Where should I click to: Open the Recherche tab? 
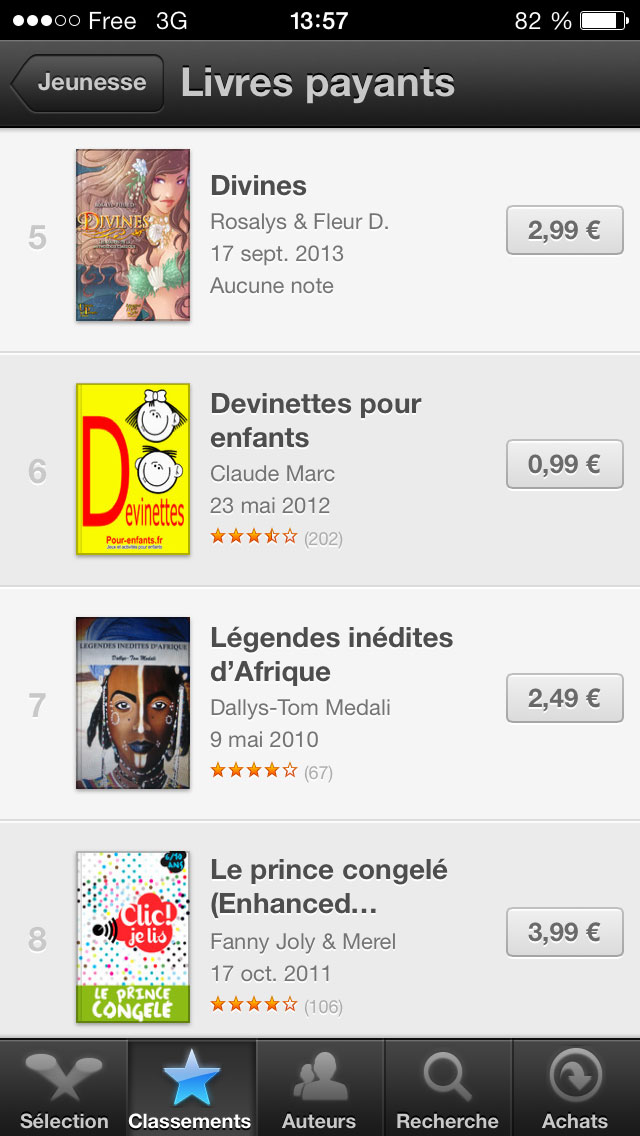[x=447, y=1088]
